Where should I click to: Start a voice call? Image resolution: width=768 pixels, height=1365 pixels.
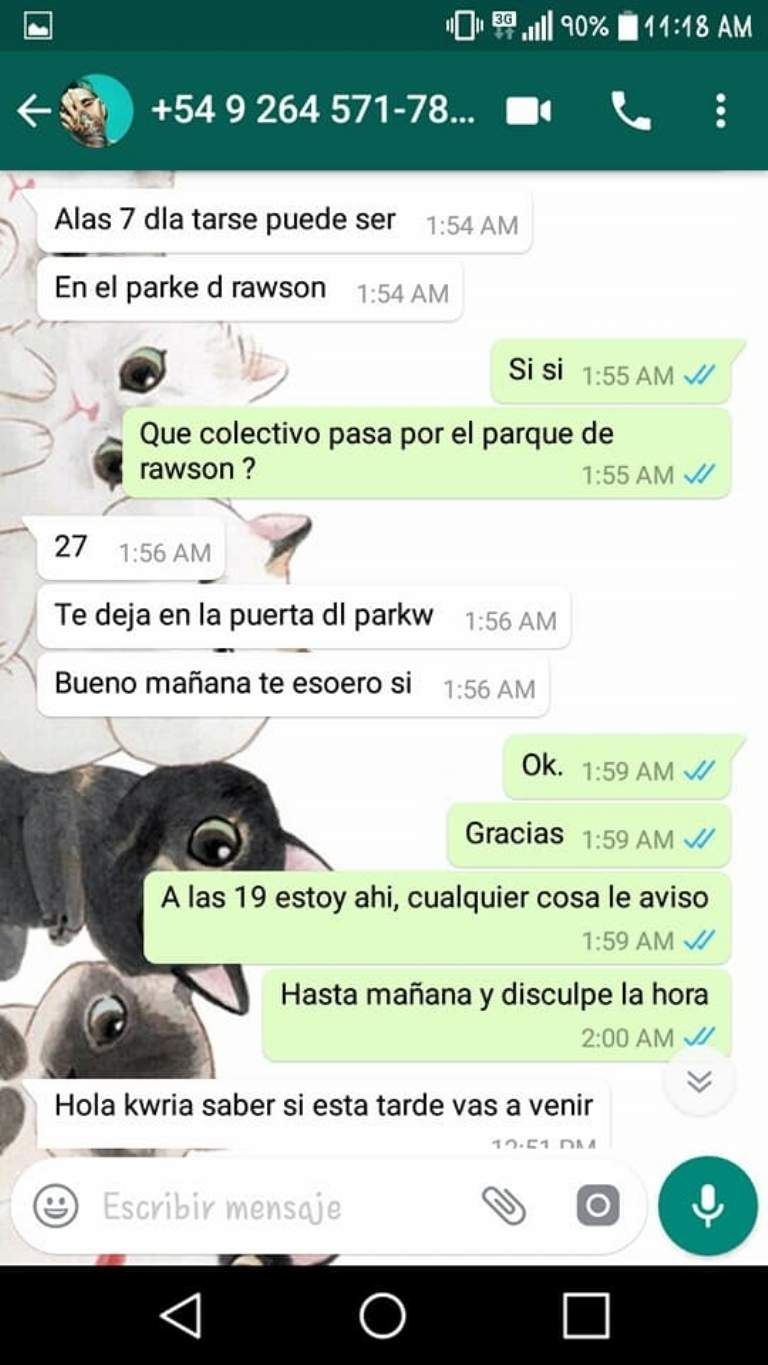tap(630, 111)
